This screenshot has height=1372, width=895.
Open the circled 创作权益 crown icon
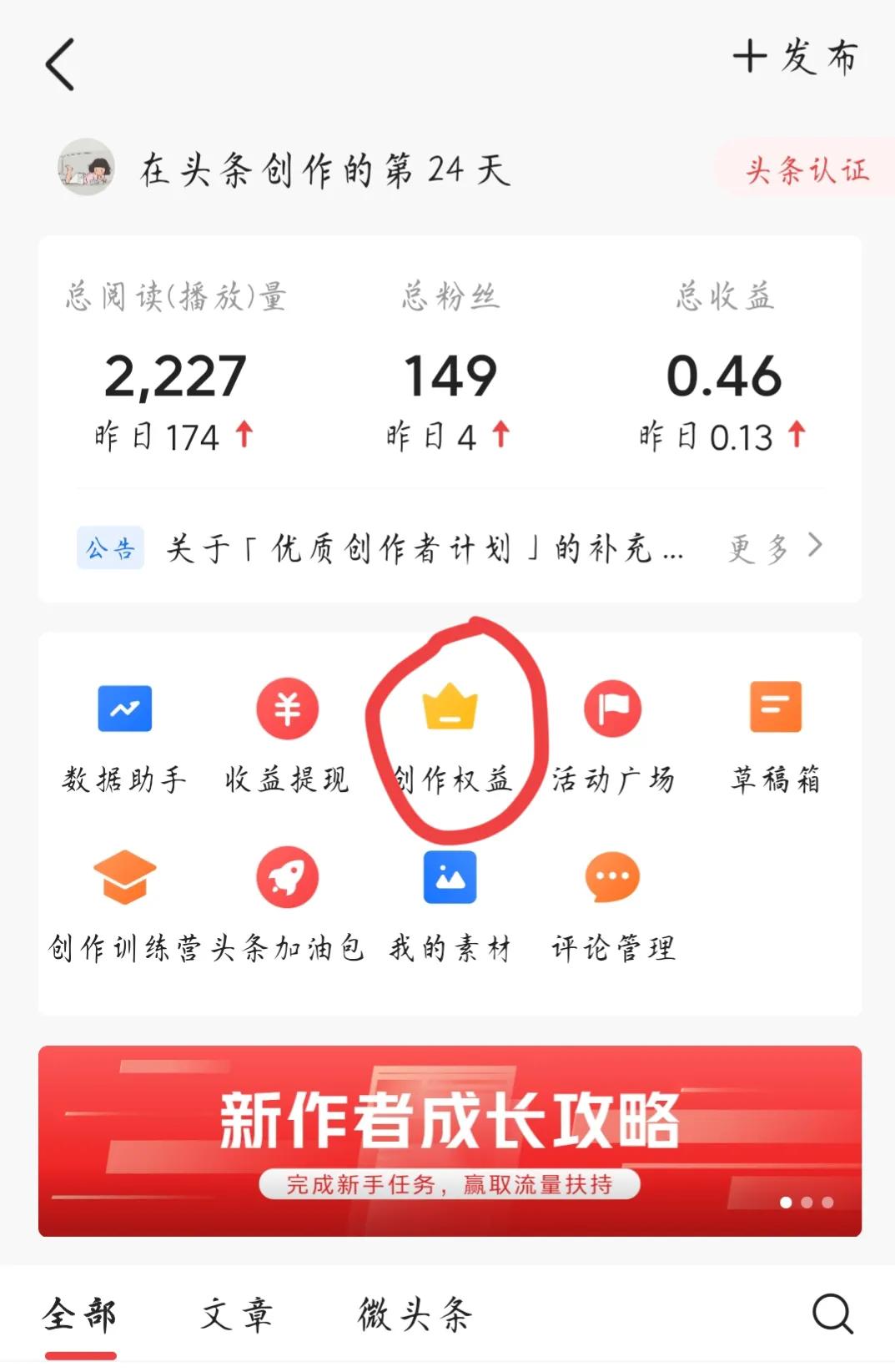pos(448,709)
